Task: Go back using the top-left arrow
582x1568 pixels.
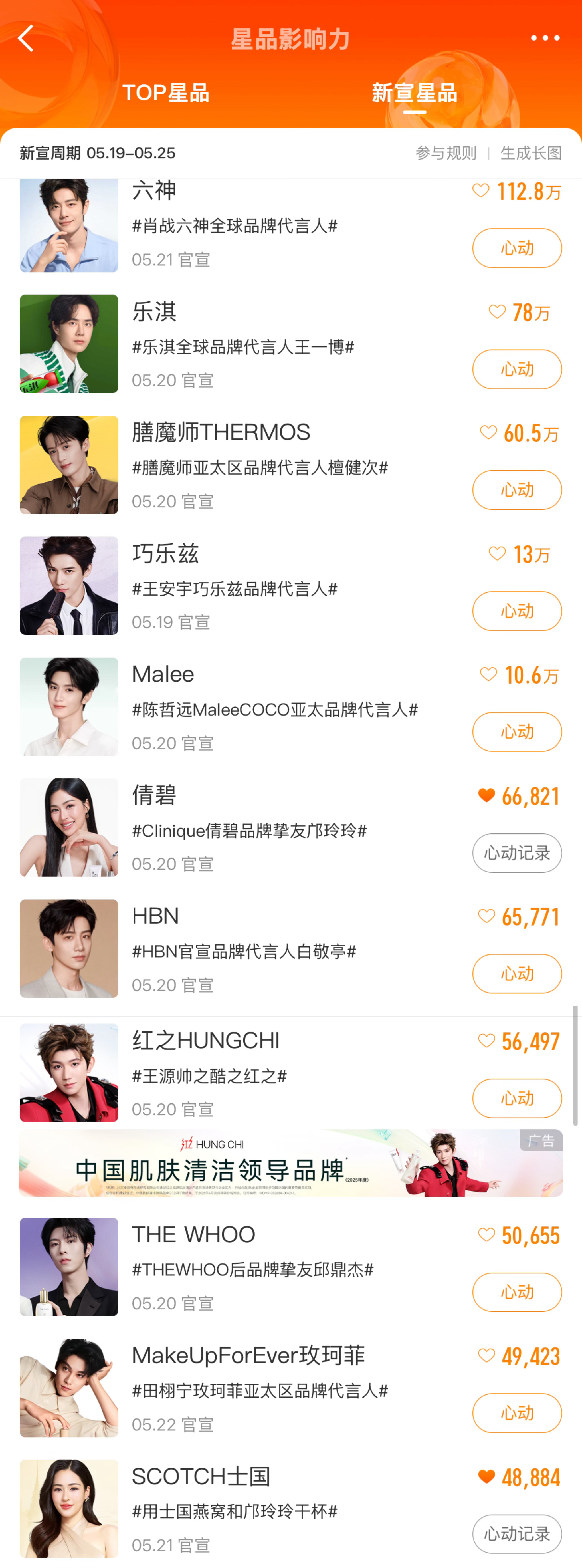Action: [x=26, y=38]
